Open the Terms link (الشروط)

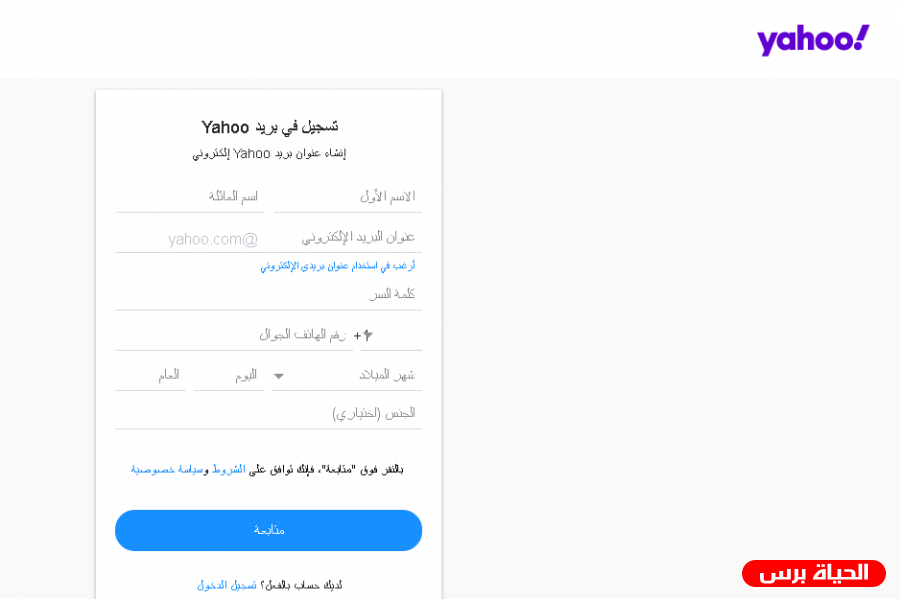(228, 469)
